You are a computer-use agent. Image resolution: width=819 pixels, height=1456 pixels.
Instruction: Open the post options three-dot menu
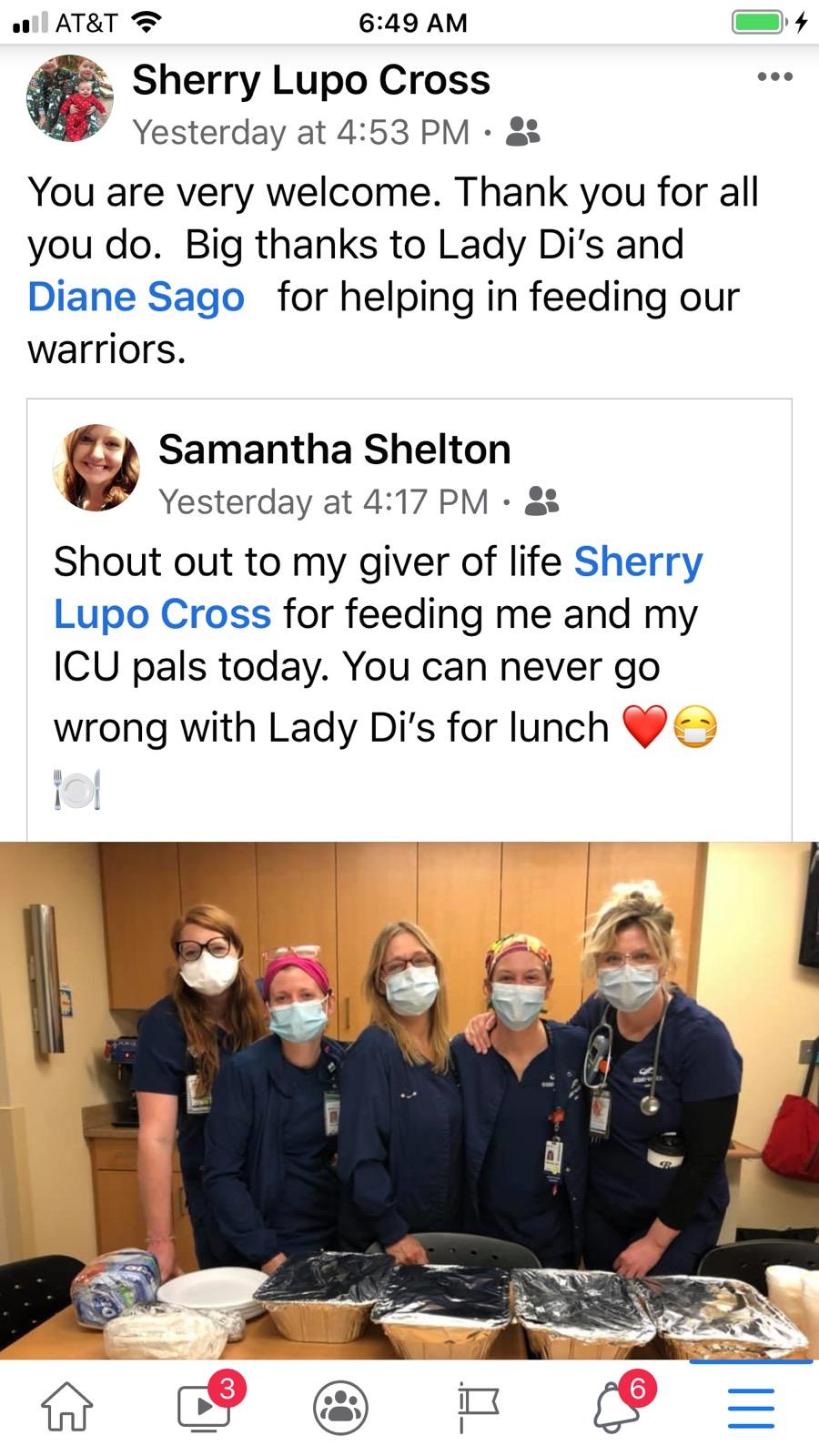pos(774,77)
